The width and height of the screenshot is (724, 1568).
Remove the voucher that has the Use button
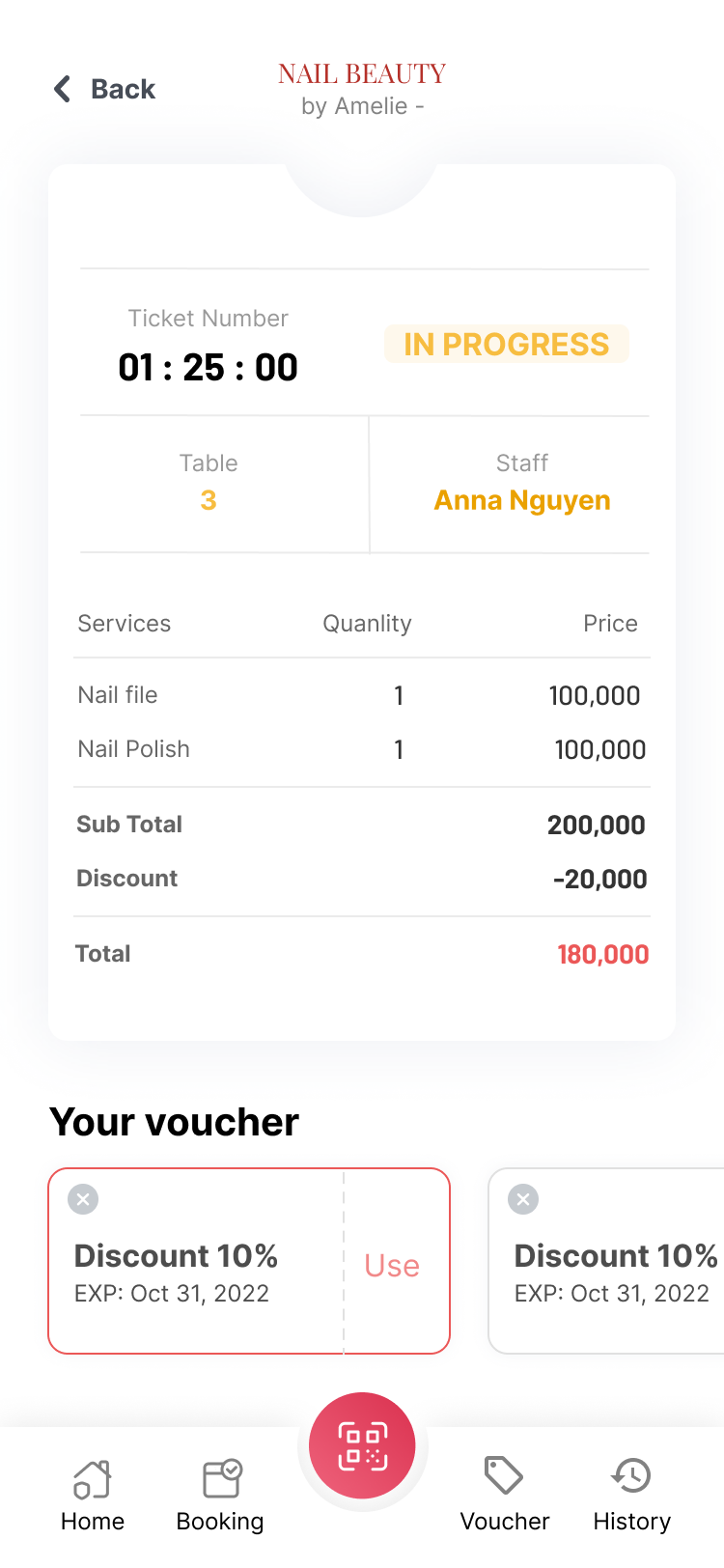pos(83,1199)
